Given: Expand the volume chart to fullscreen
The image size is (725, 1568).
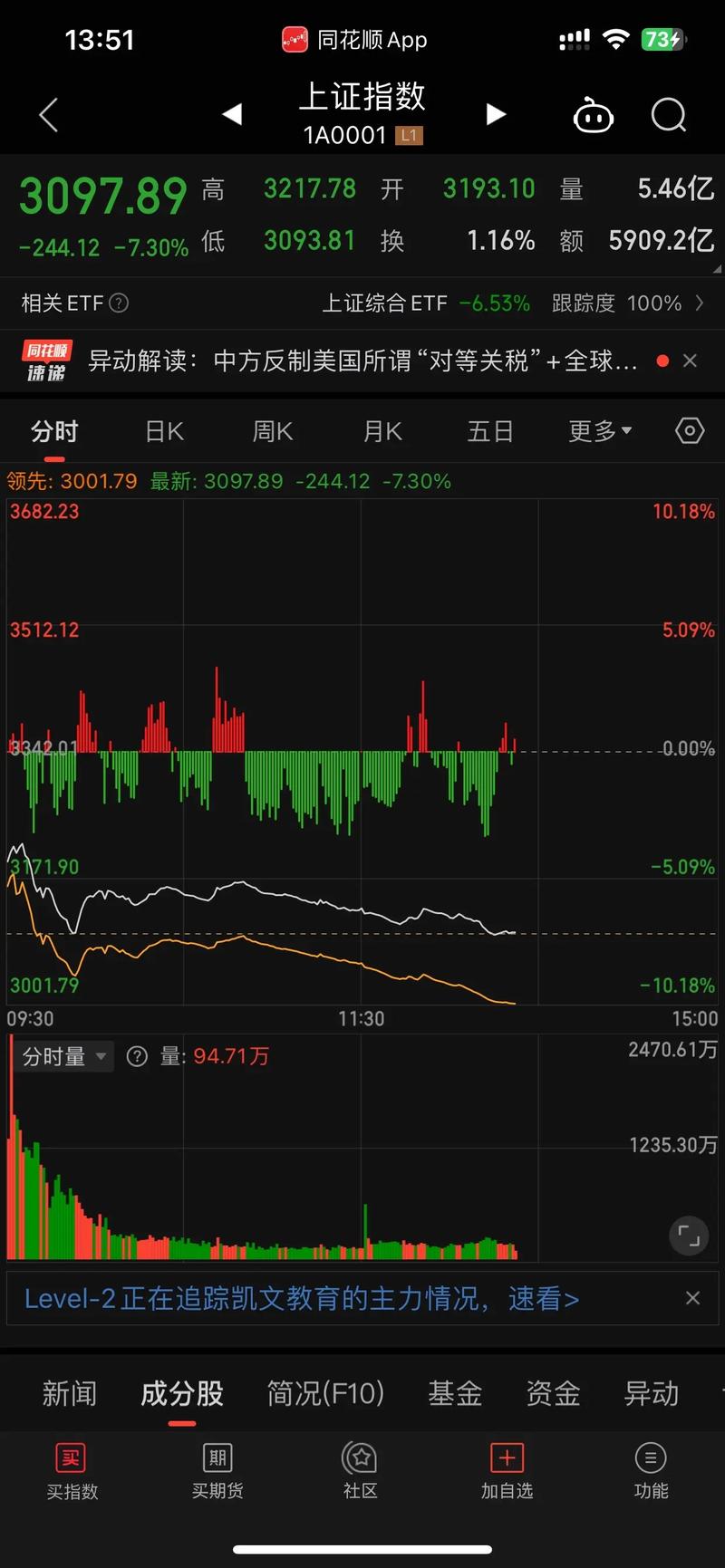Looking at the screenshot, I should pos(689,1236).
